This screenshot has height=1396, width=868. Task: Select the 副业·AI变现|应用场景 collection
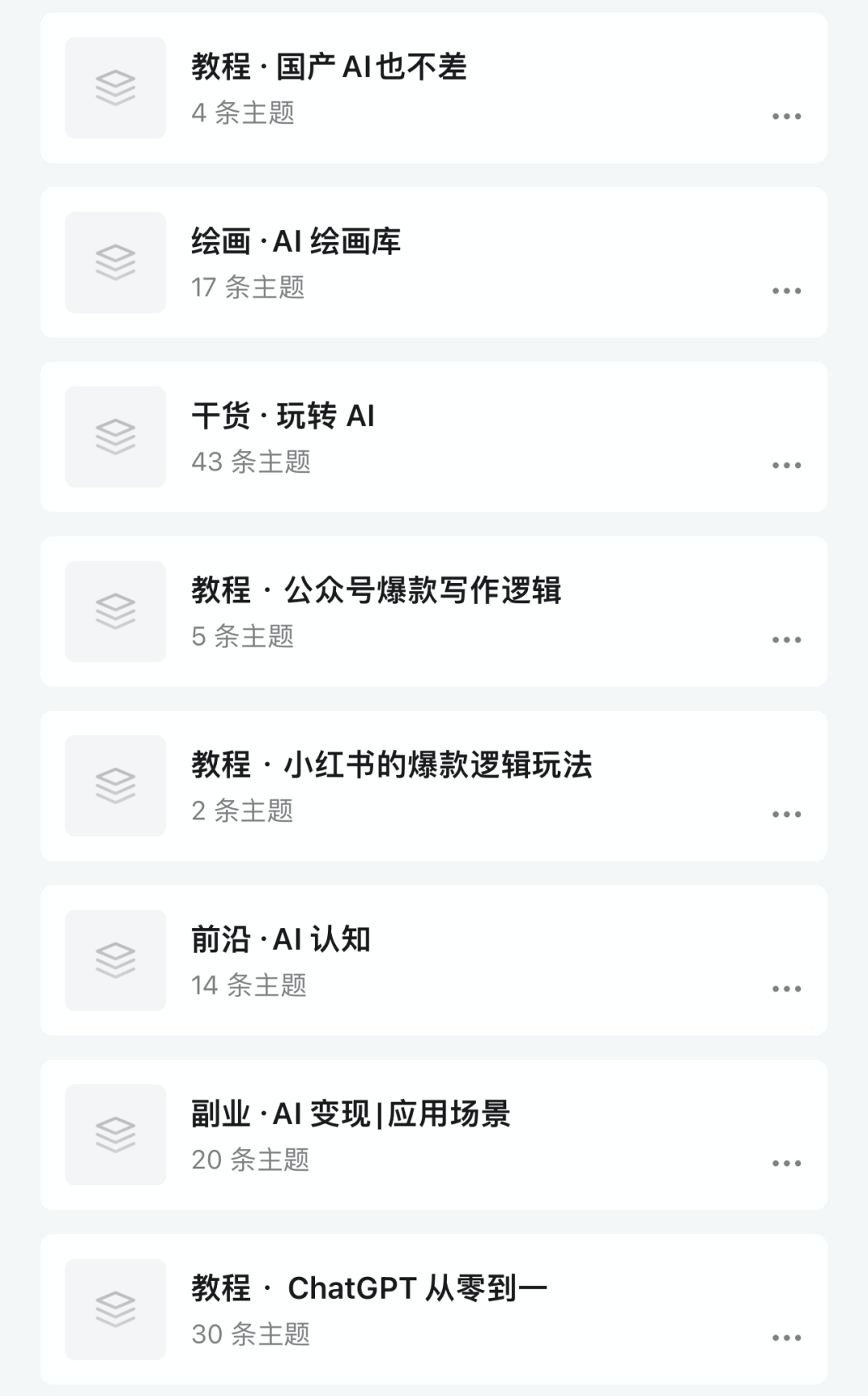tap(350, 1115)
